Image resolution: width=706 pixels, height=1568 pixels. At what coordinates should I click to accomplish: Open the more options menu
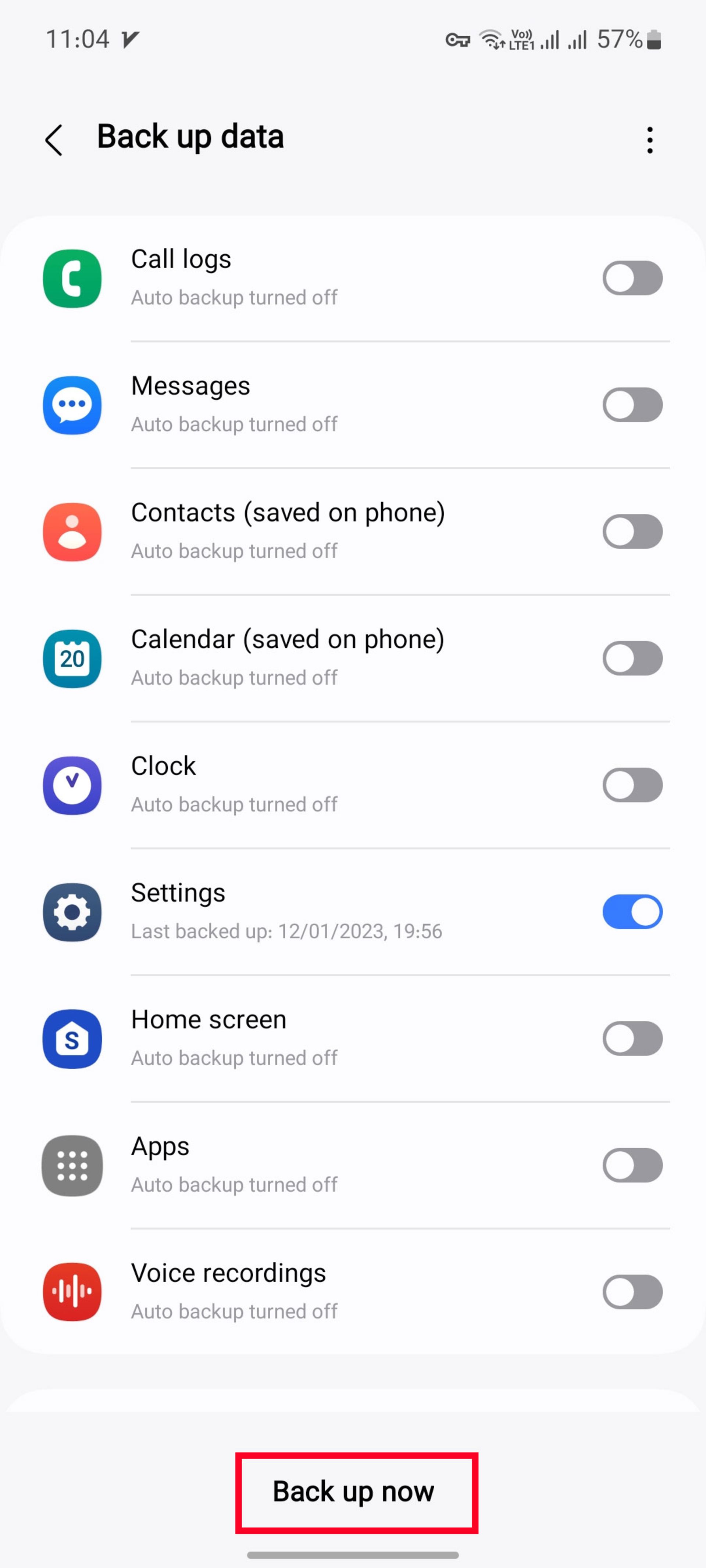click(x=650, y=140)
